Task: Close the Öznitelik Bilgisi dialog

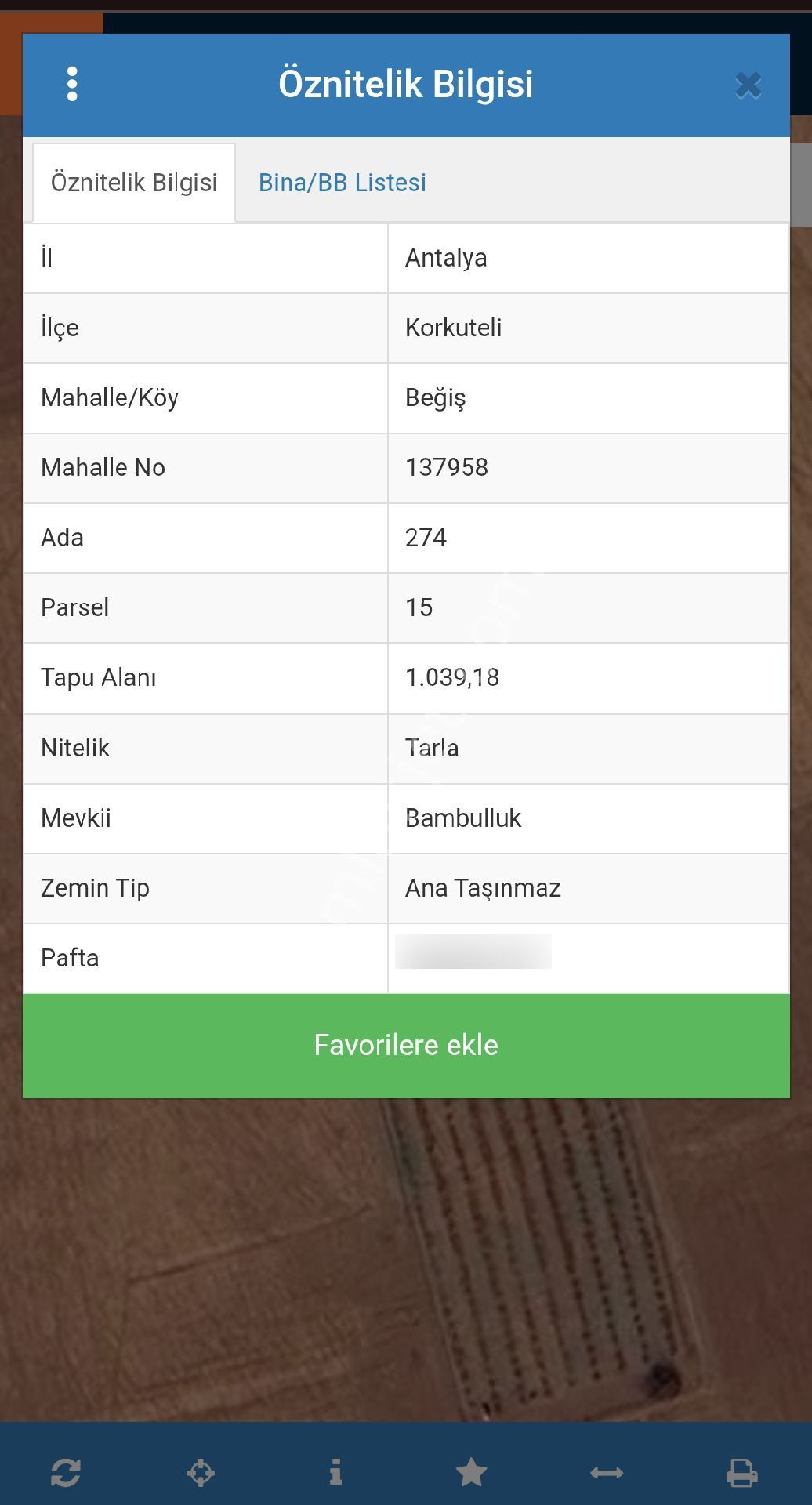Action: click(x=749, y=86)
